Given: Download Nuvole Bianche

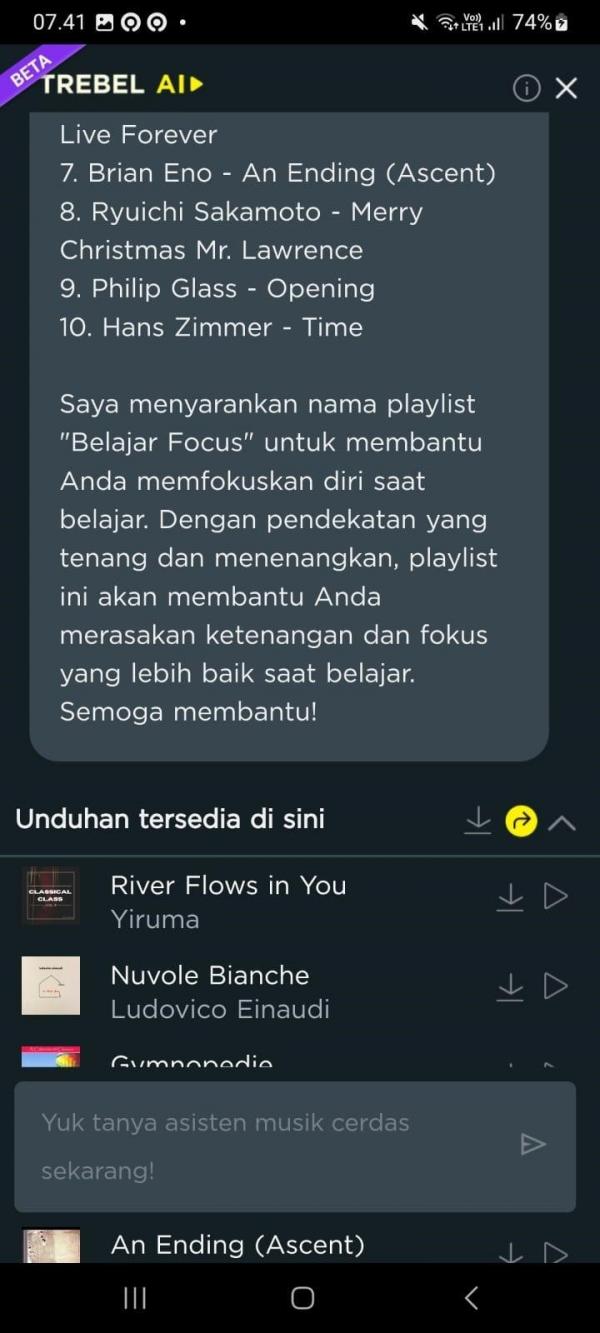Looking at the screenshot, I should click(x=510, y=986).
